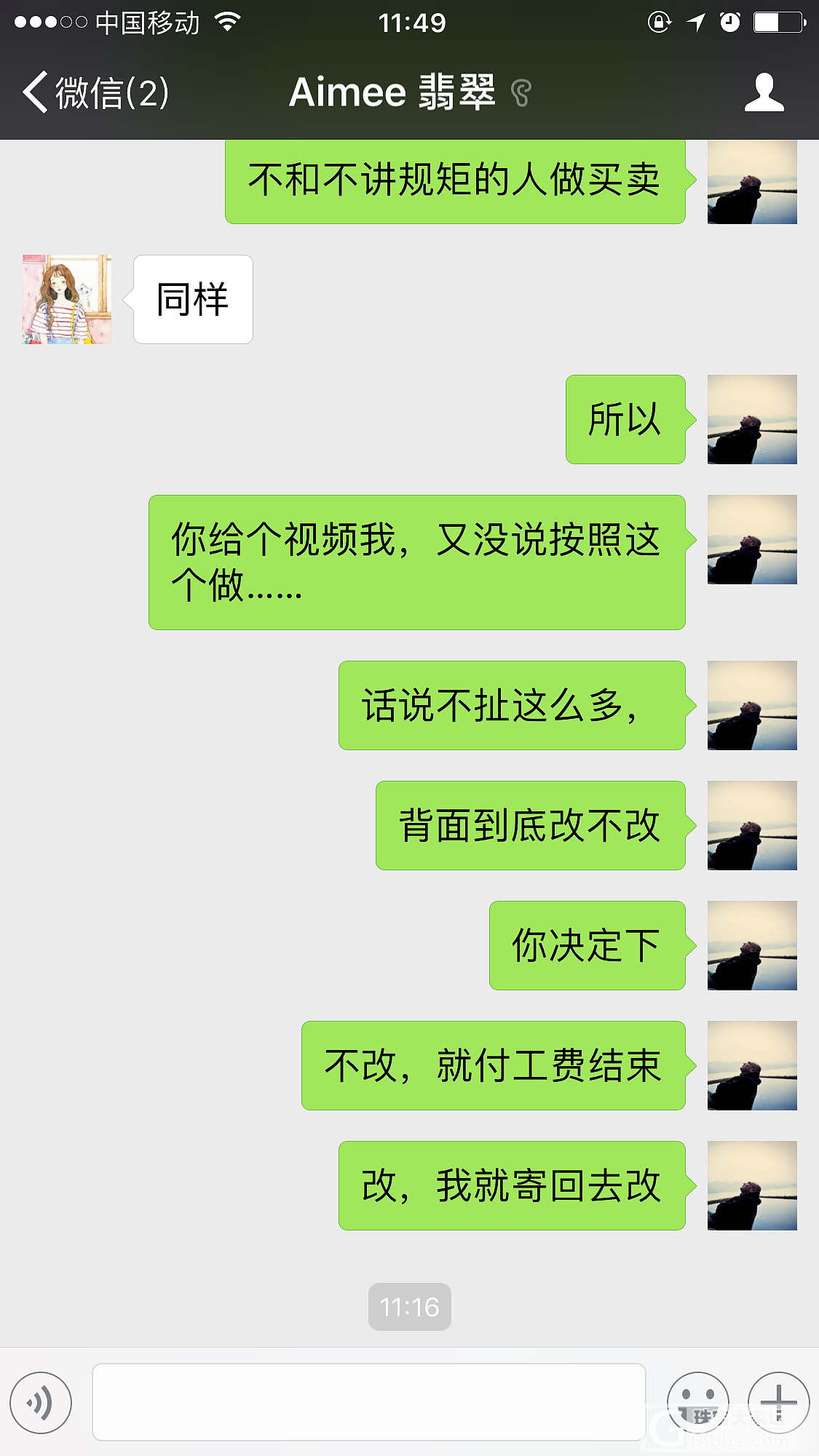Open the plus attachments menu
Image resolution: width=819 pixels, height=1456 pixels.
click(x=778, y=1402)
